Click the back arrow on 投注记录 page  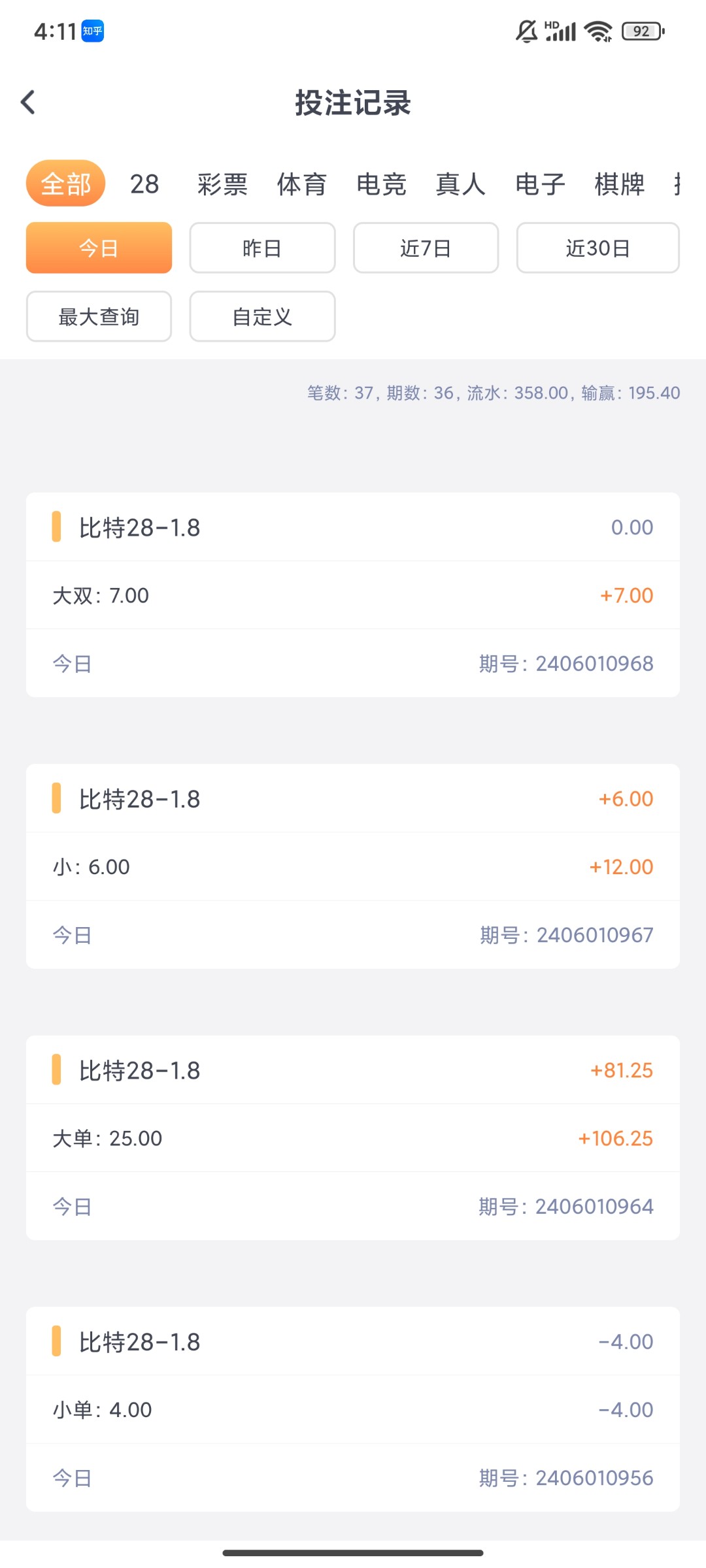(x=28, y=103)
